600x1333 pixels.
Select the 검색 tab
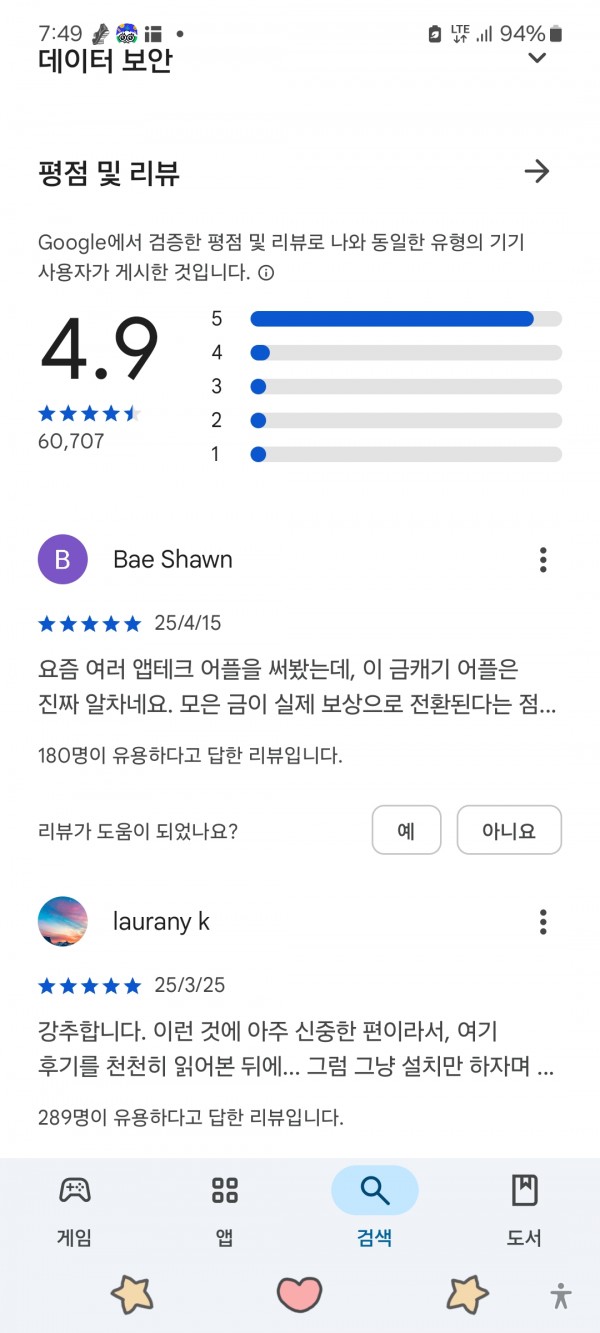click(374, 1210)
